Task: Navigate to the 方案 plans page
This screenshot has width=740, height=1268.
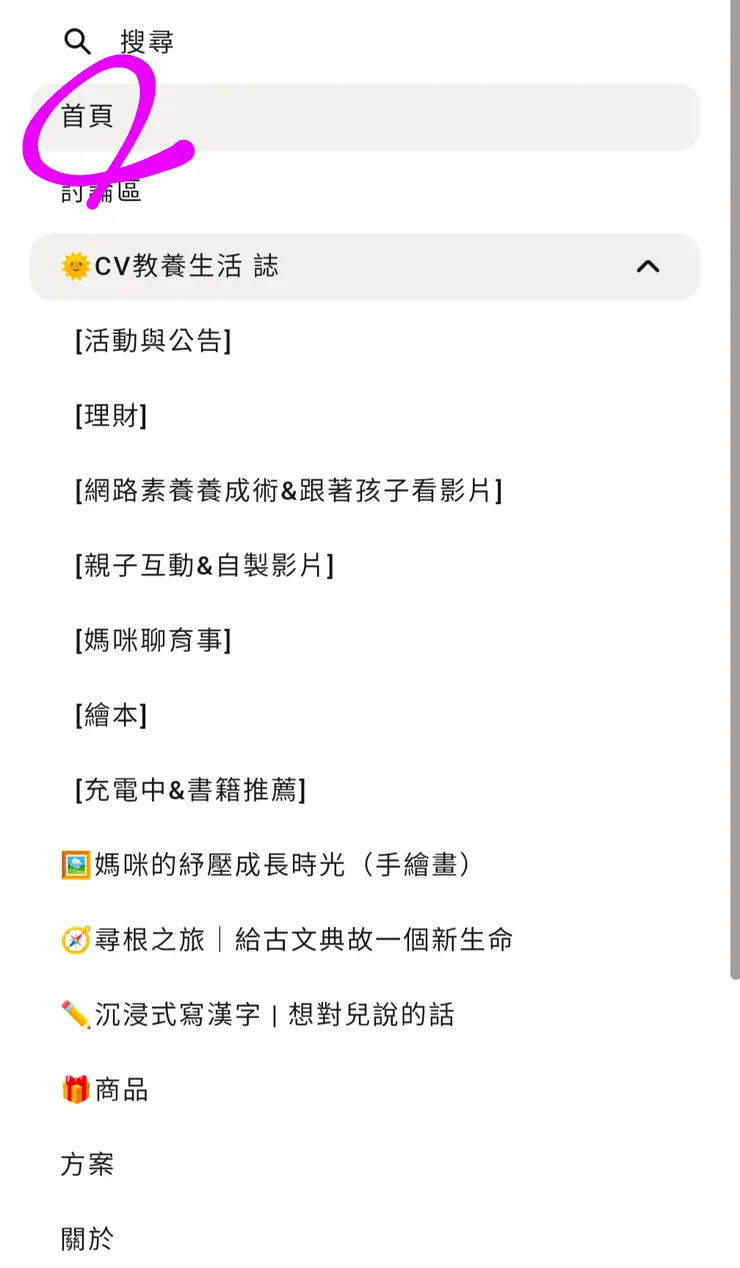Action: coord(87,1164)
